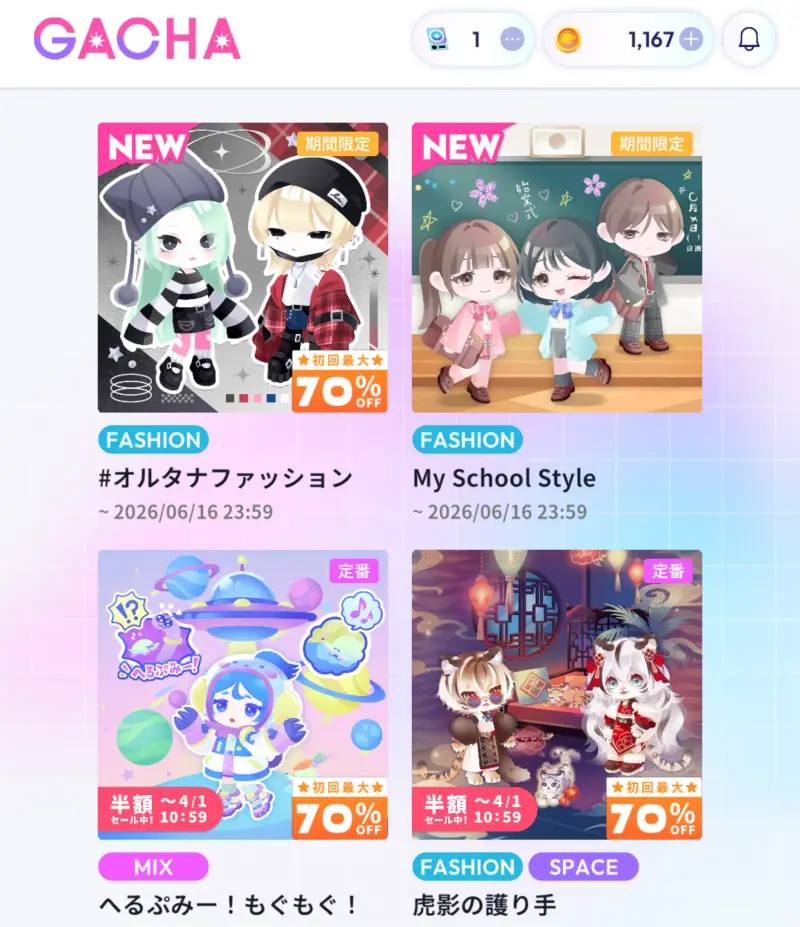Screen dimensions: 800x927
Task: Open the #オルタナファッション banner image
Action: [x=241, y=267]
